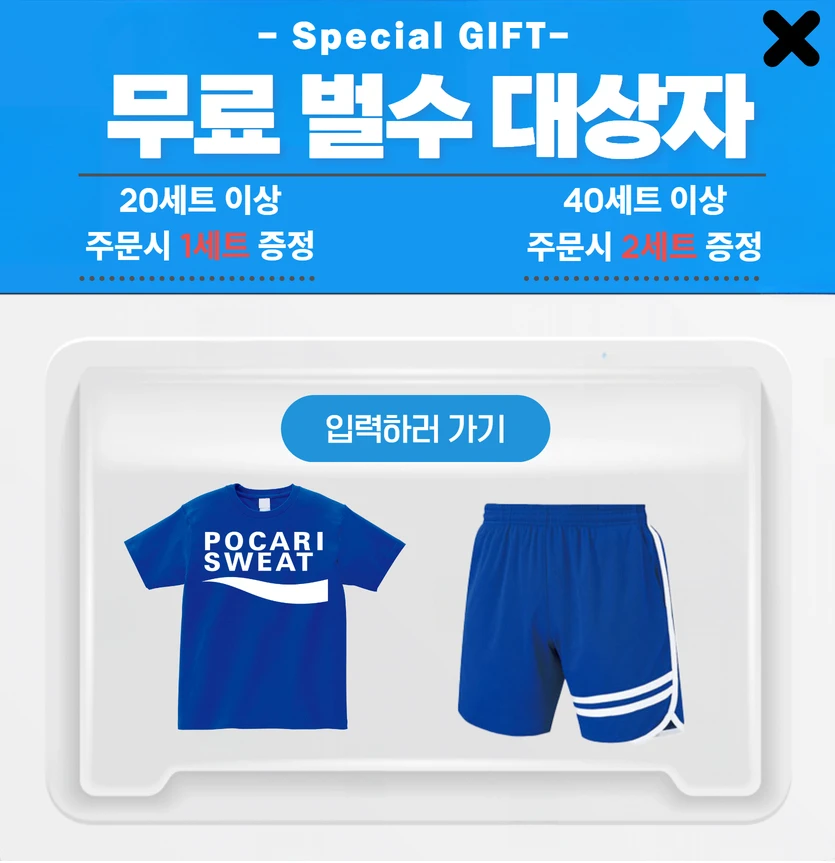The image size is (835, 863).
Task: Tap the 입력하러 가기 button
Action: tap(415, 429)
